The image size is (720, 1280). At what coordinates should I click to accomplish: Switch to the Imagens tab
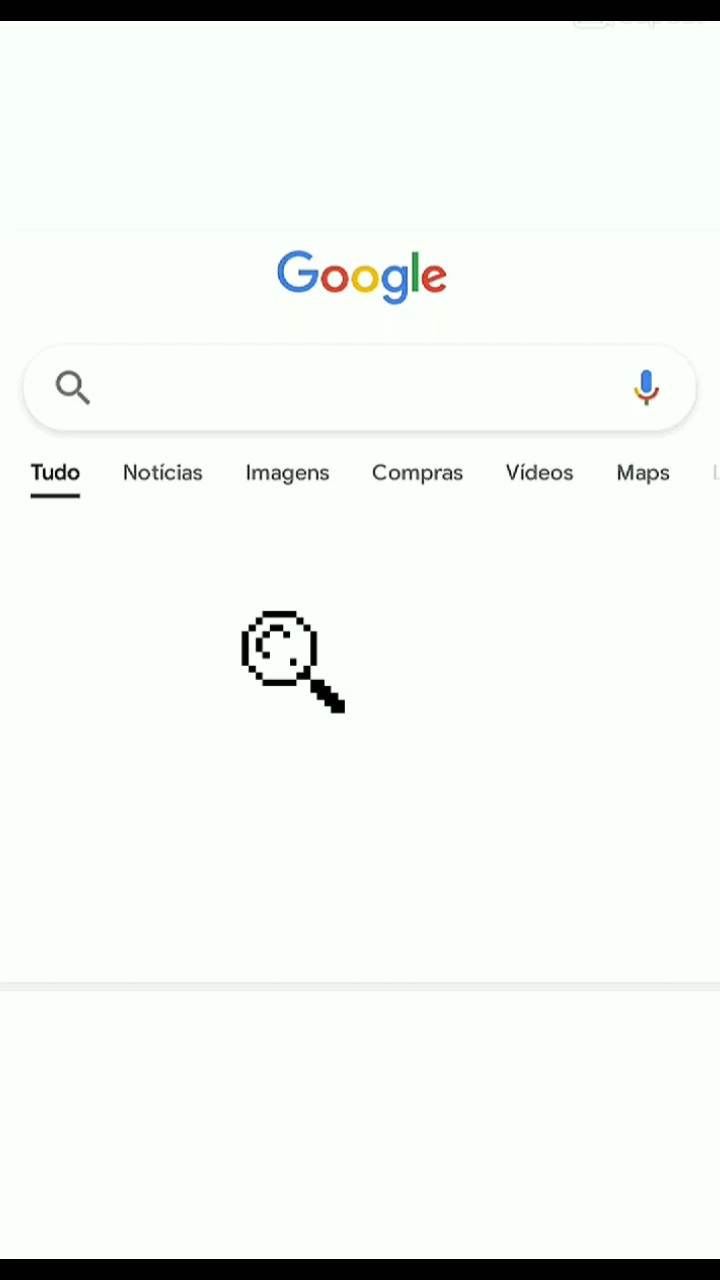pyautogui.click(x=287, y=473)
